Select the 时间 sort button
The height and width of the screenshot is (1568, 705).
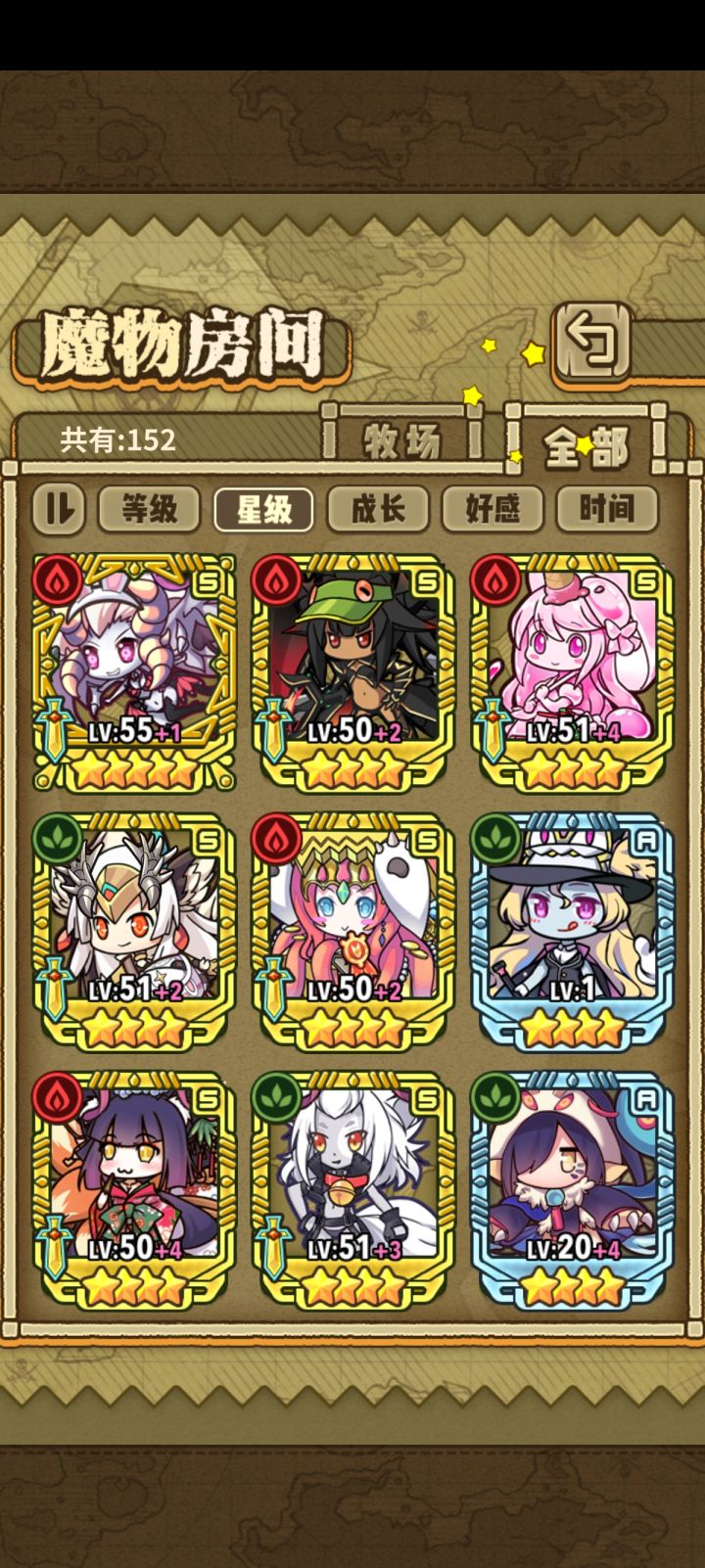(x=607, y=508)
